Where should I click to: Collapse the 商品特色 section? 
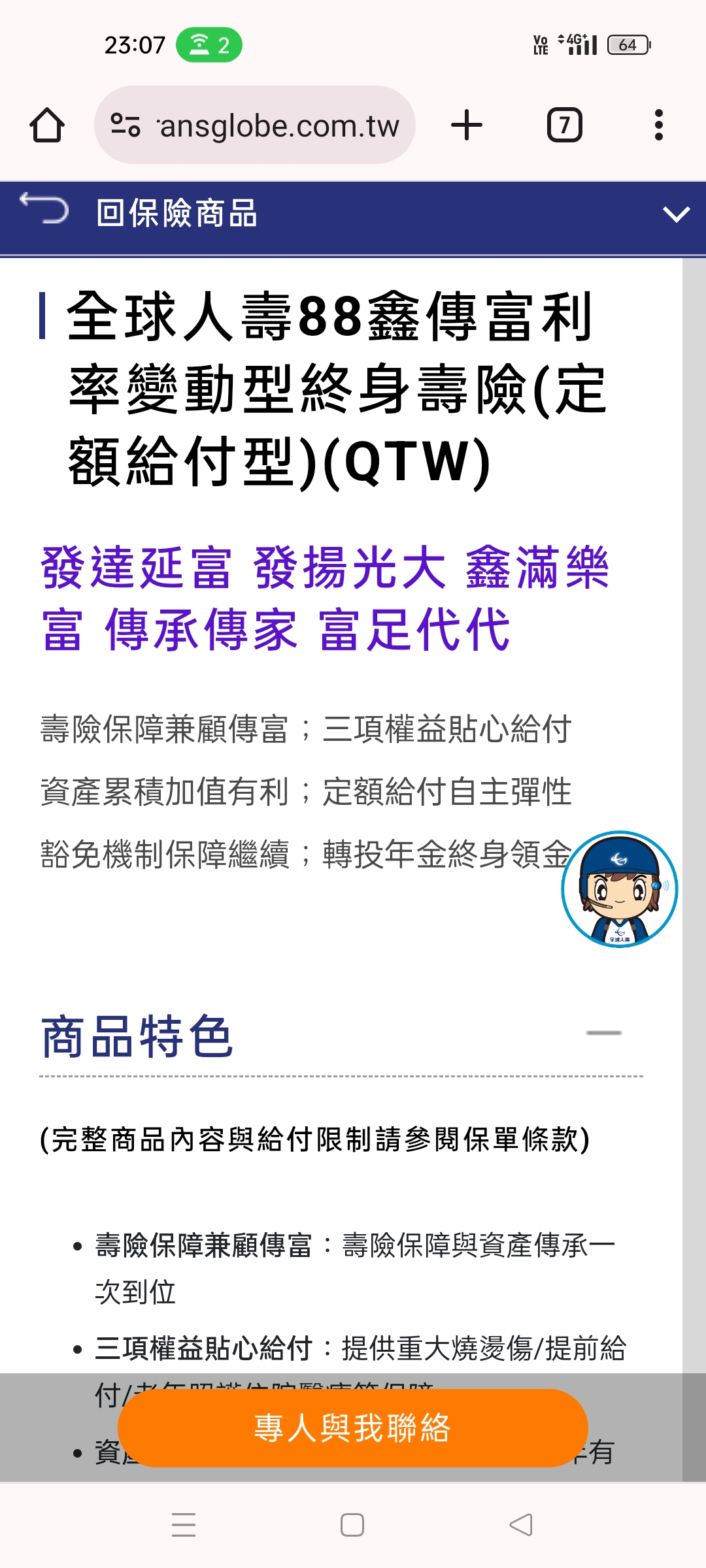pyautogui.click(x=603, y=1033)
